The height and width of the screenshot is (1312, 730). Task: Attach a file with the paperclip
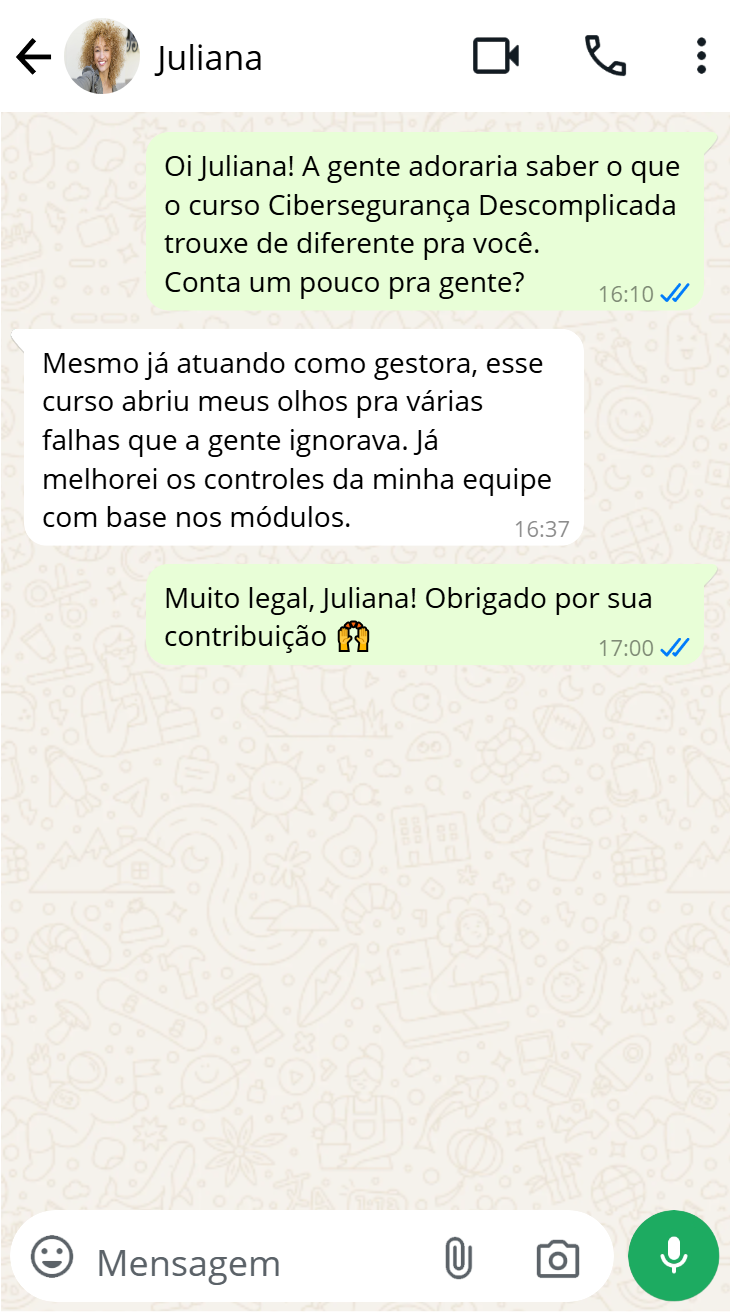(457, 1258)
